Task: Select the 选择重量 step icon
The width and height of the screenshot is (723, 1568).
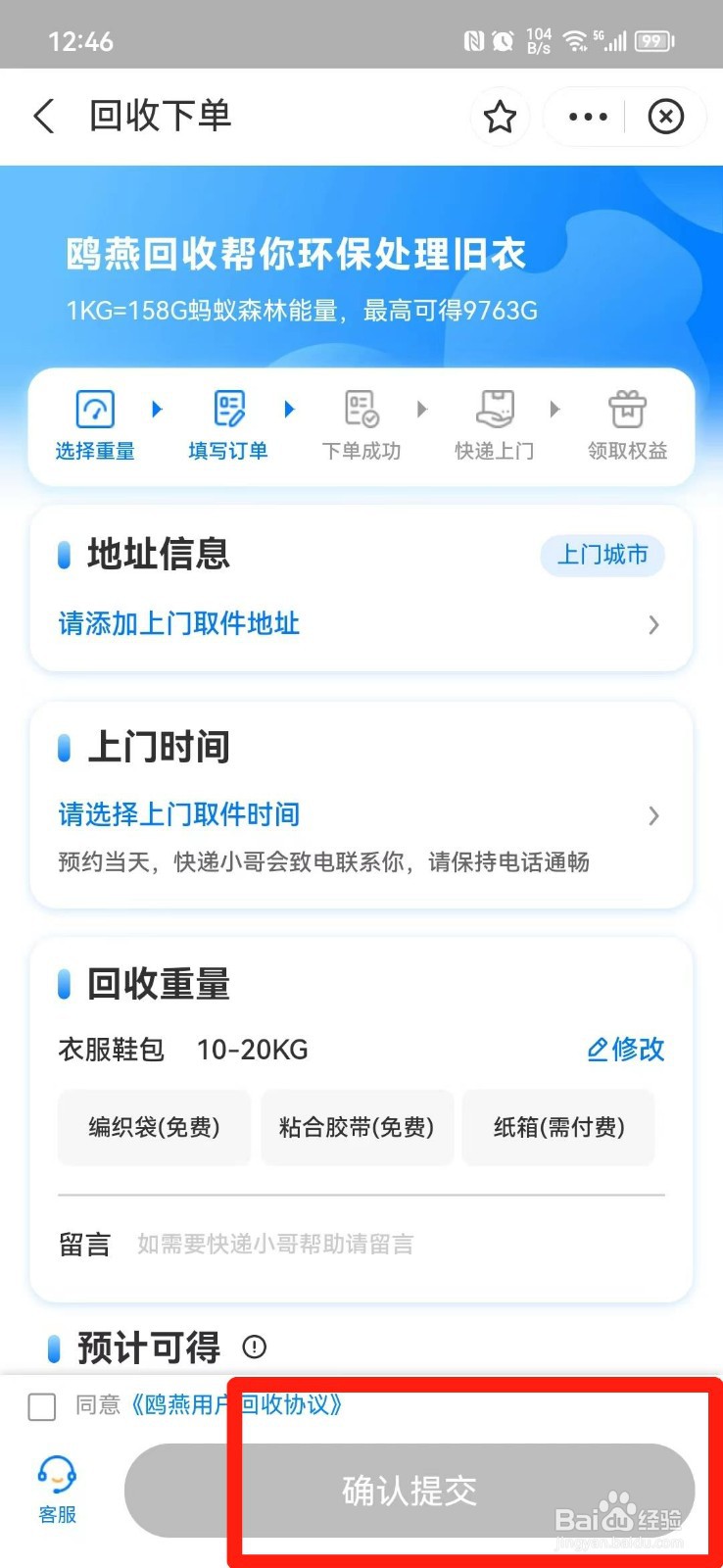Action: tap(94, 409)
